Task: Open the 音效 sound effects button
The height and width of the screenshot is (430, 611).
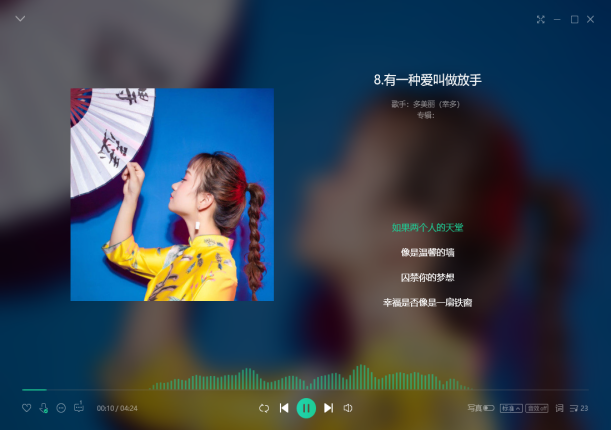Action: pos(537,408)
